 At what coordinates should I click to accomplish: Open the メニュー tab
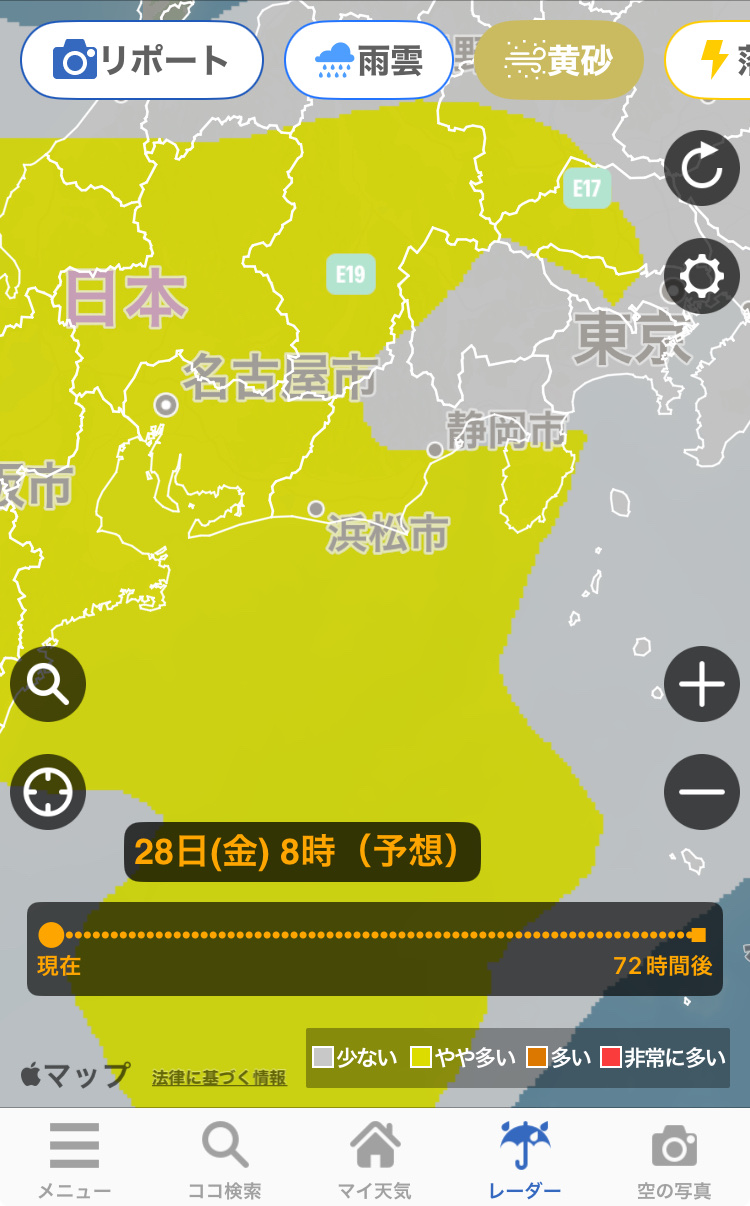(x=75, y=1160)
